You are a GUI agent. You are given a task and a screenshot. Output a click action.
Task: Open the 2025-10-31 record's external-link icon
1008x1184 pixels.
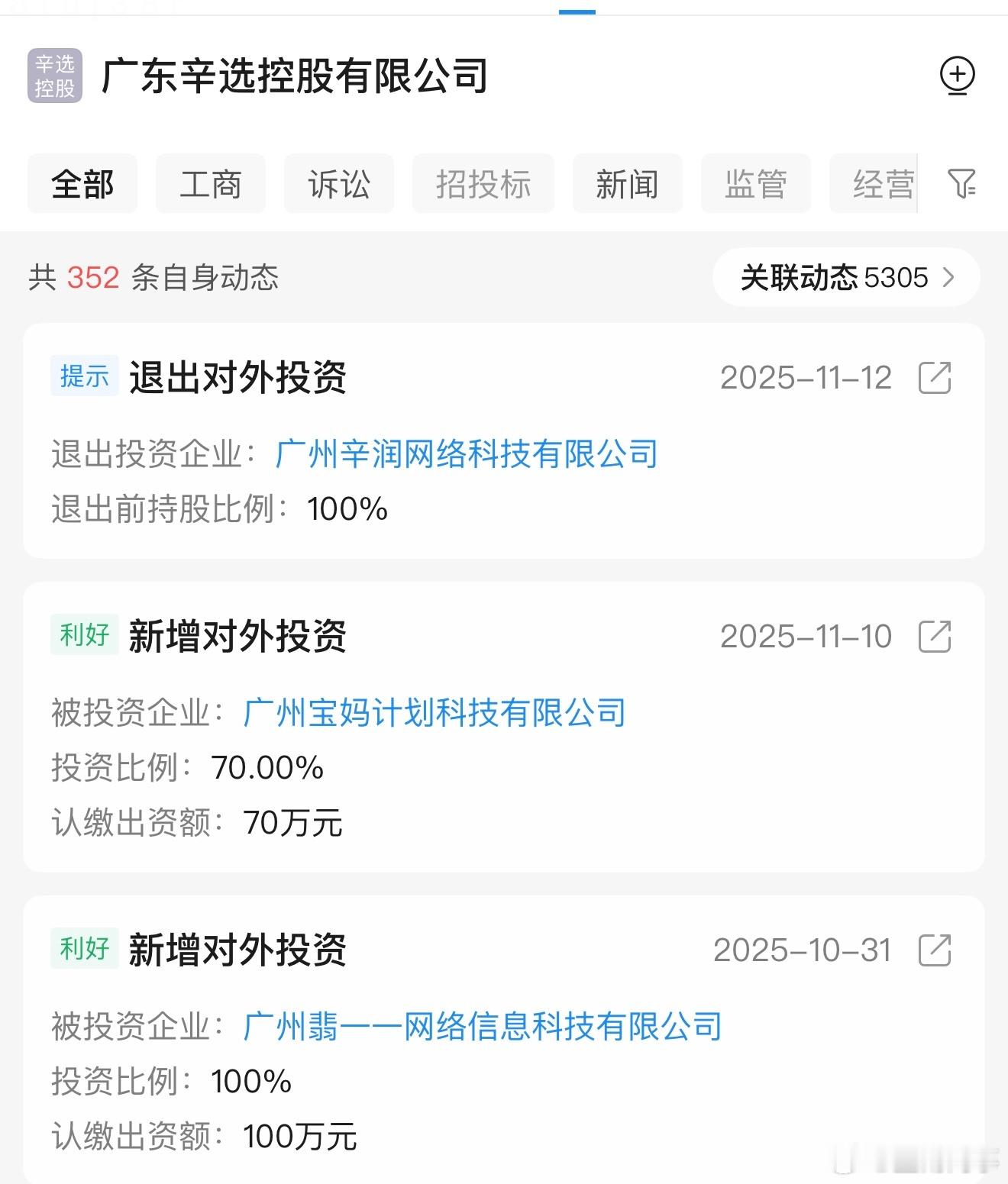pos(936,949)
